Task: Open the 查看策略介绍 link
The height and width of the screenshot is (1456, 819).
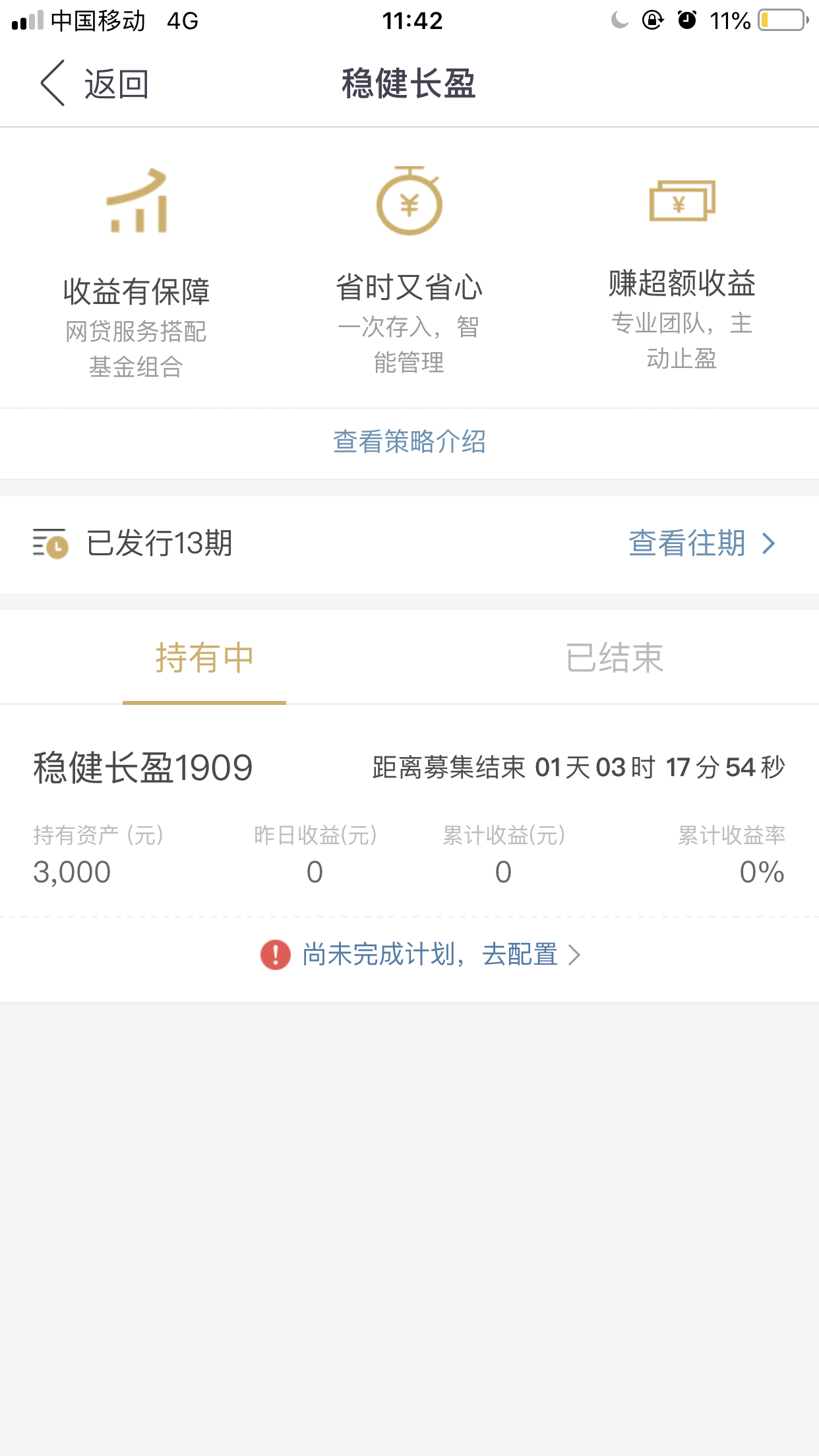Action: [409, 442]
